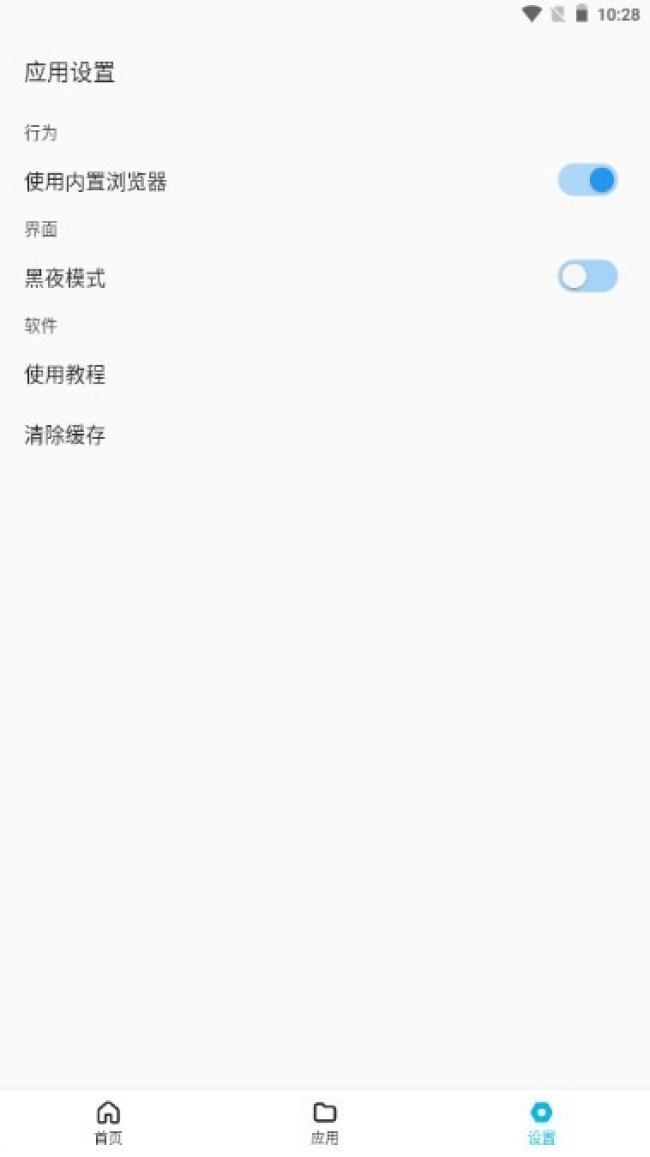Switch to the 首页 tab

click(x=108, y=1122)
